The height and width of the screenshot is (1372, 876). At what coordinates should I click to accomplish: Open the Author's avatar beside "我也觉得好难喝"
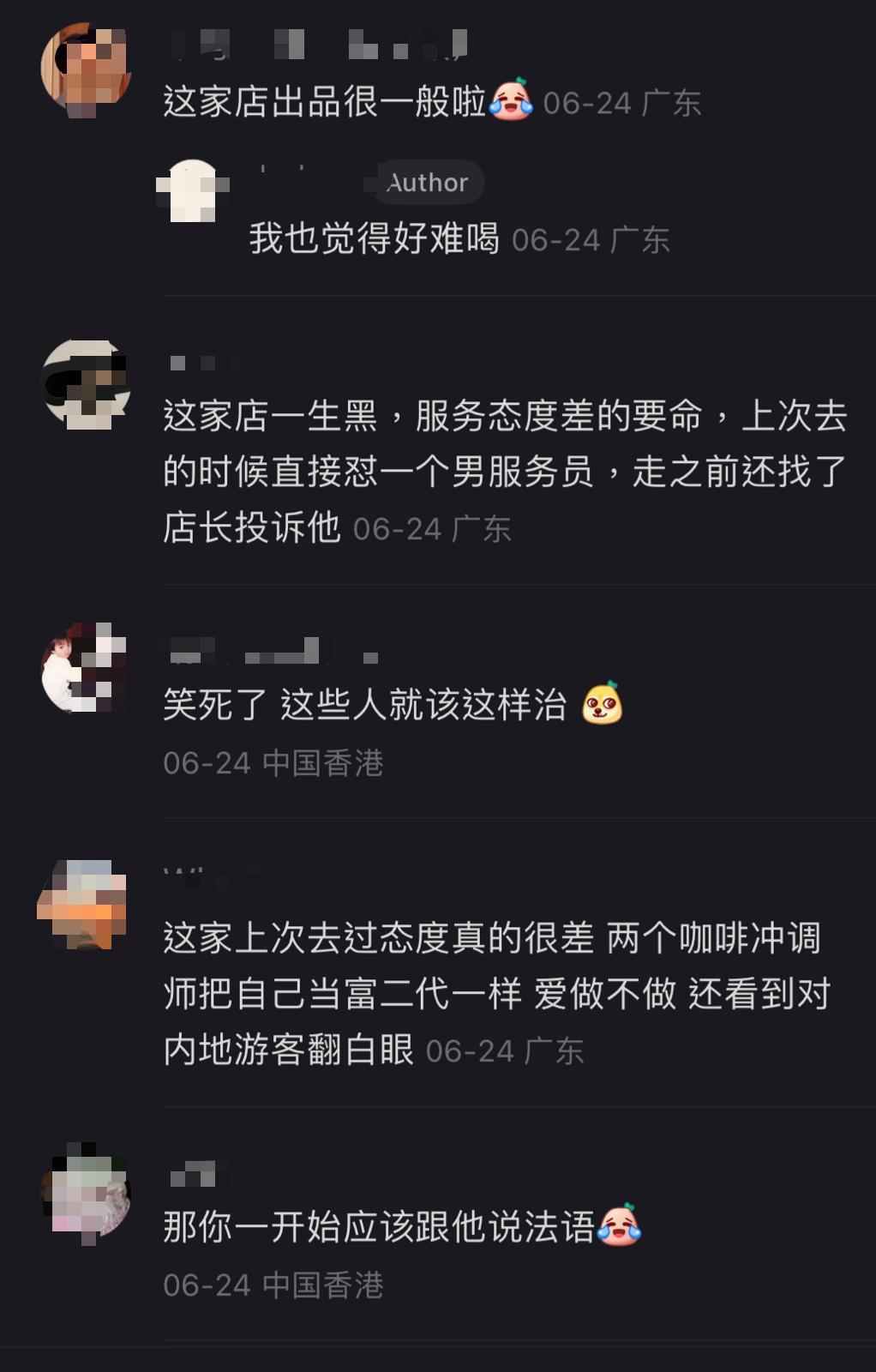[194, 190]
